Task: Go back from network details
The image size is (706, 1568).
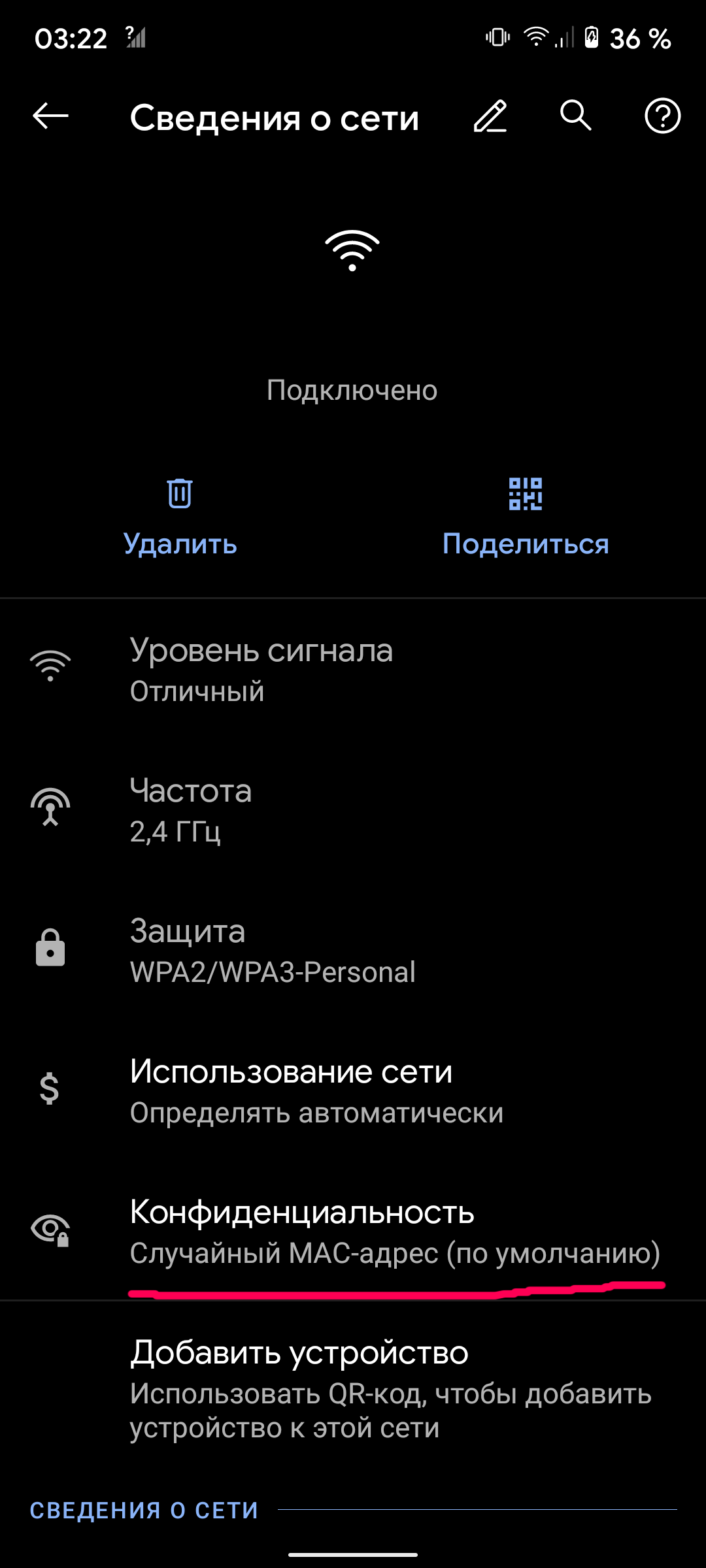Action: pos(50,117)
